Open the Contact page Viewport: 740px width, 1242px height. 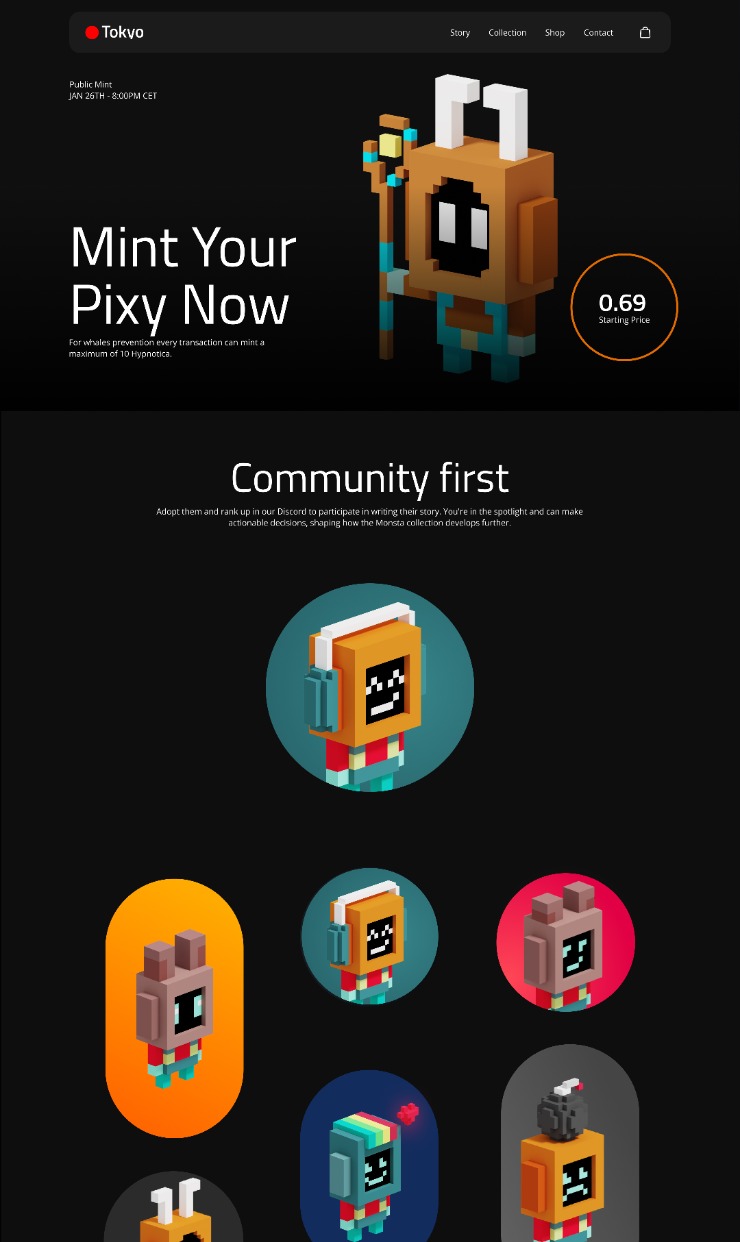tap(598, 33)
